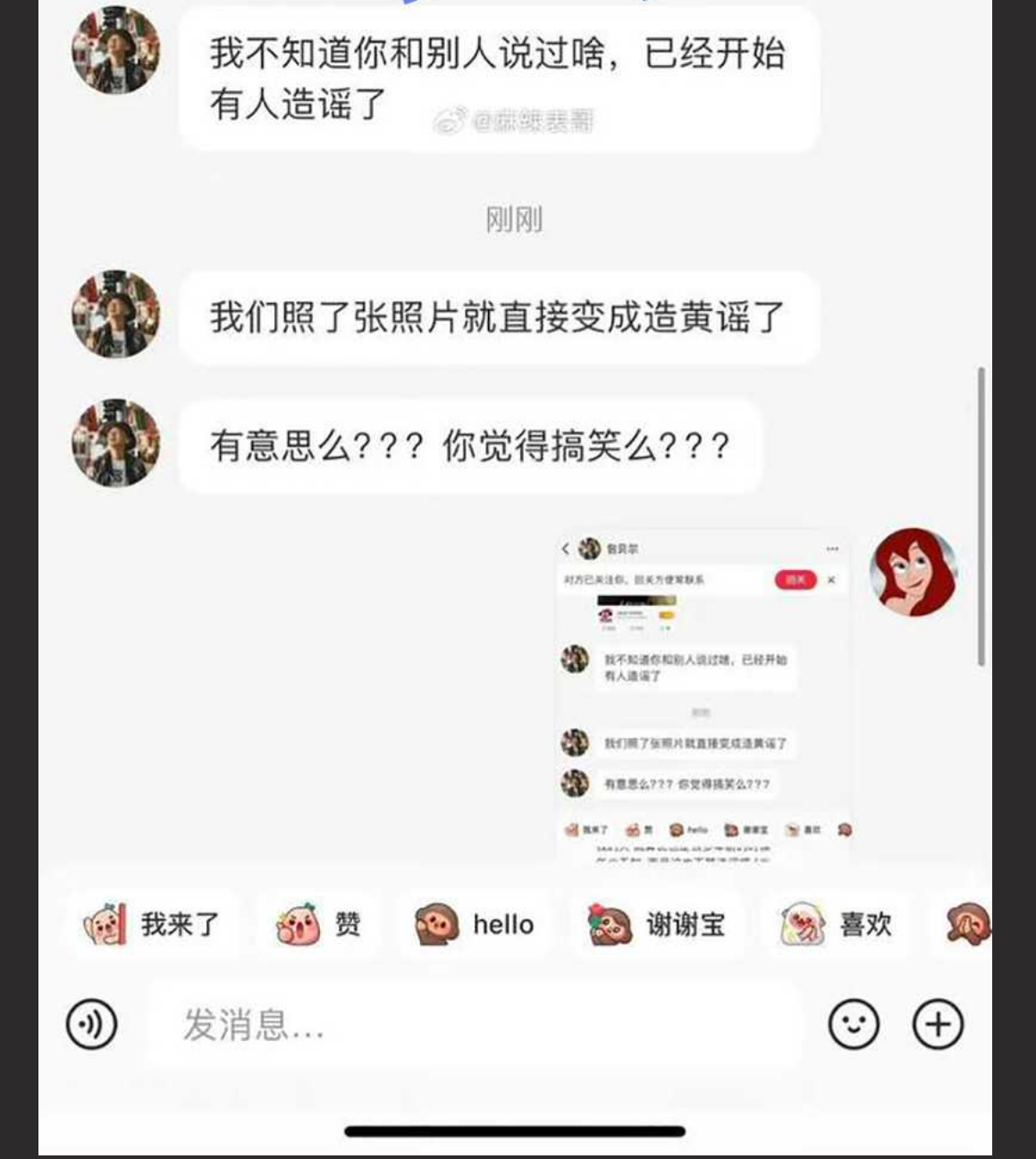Open the emoji picker smiley icon
1036x1159 pixels.
click(x=853, y=1024)
